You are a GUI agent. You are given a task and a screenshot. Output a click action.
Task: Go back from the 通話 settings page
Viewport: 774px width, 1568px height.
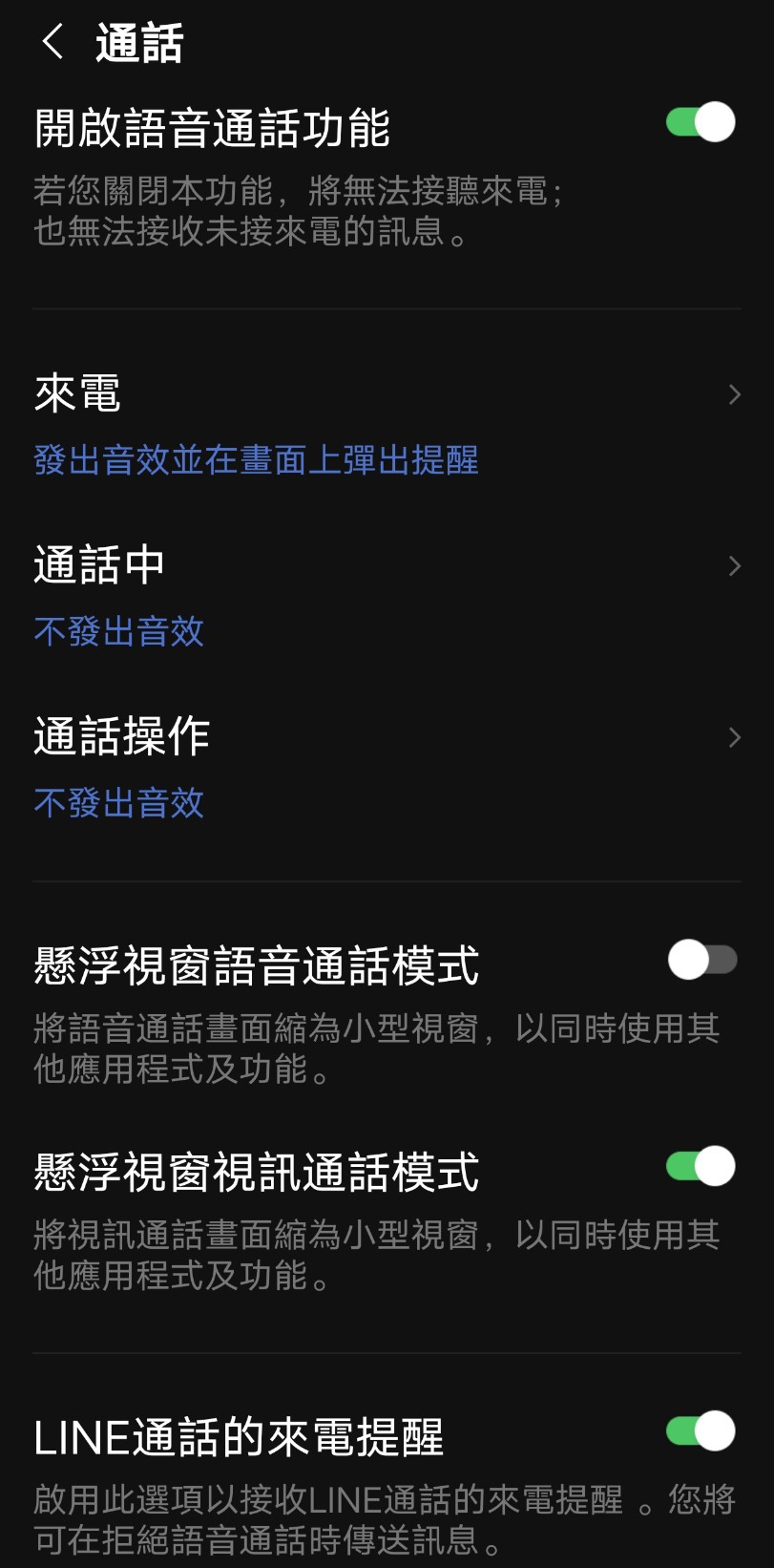pos(53,42)
